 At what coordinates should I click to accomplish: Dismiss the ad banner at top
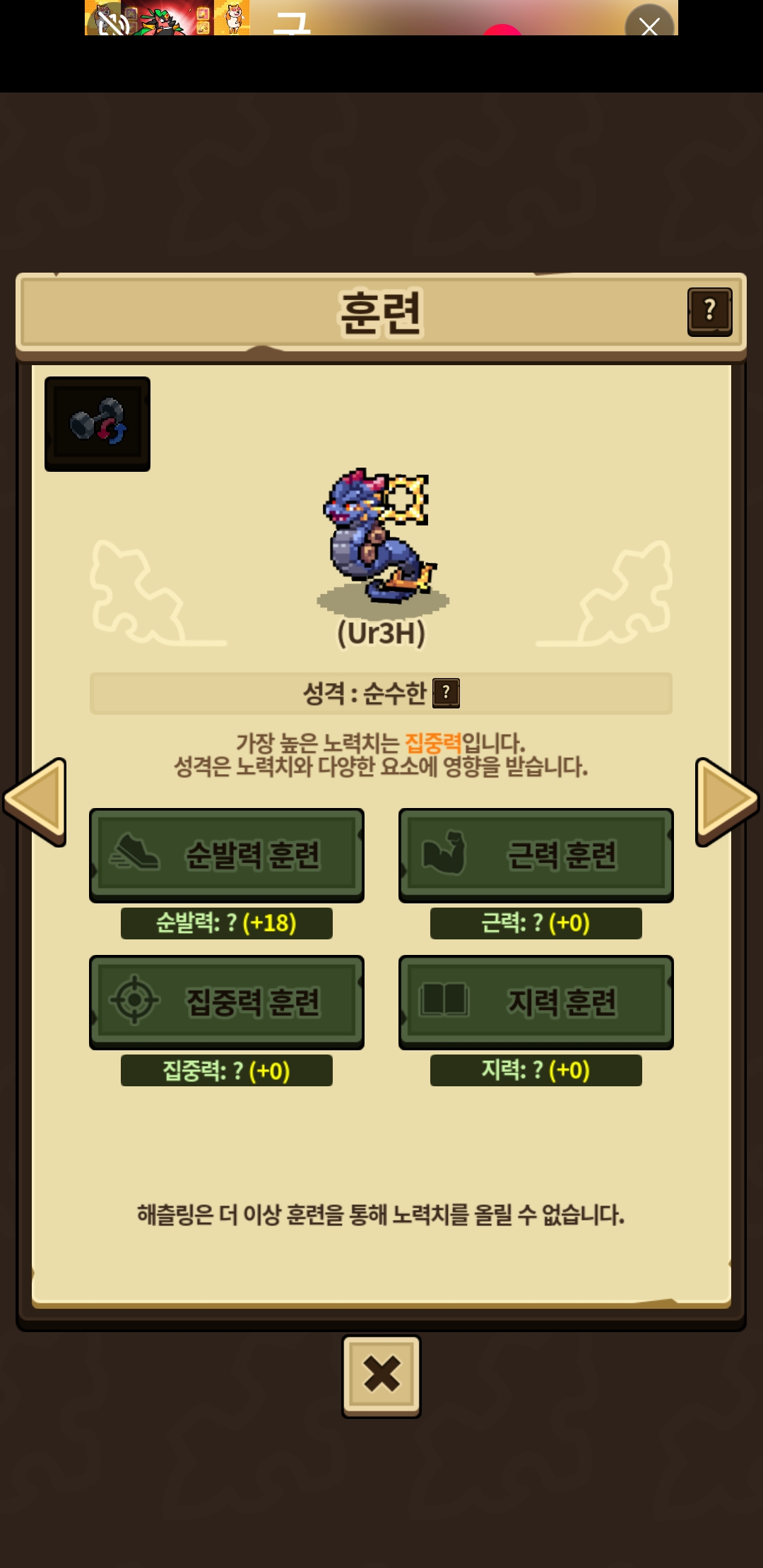tap(649, 23)
